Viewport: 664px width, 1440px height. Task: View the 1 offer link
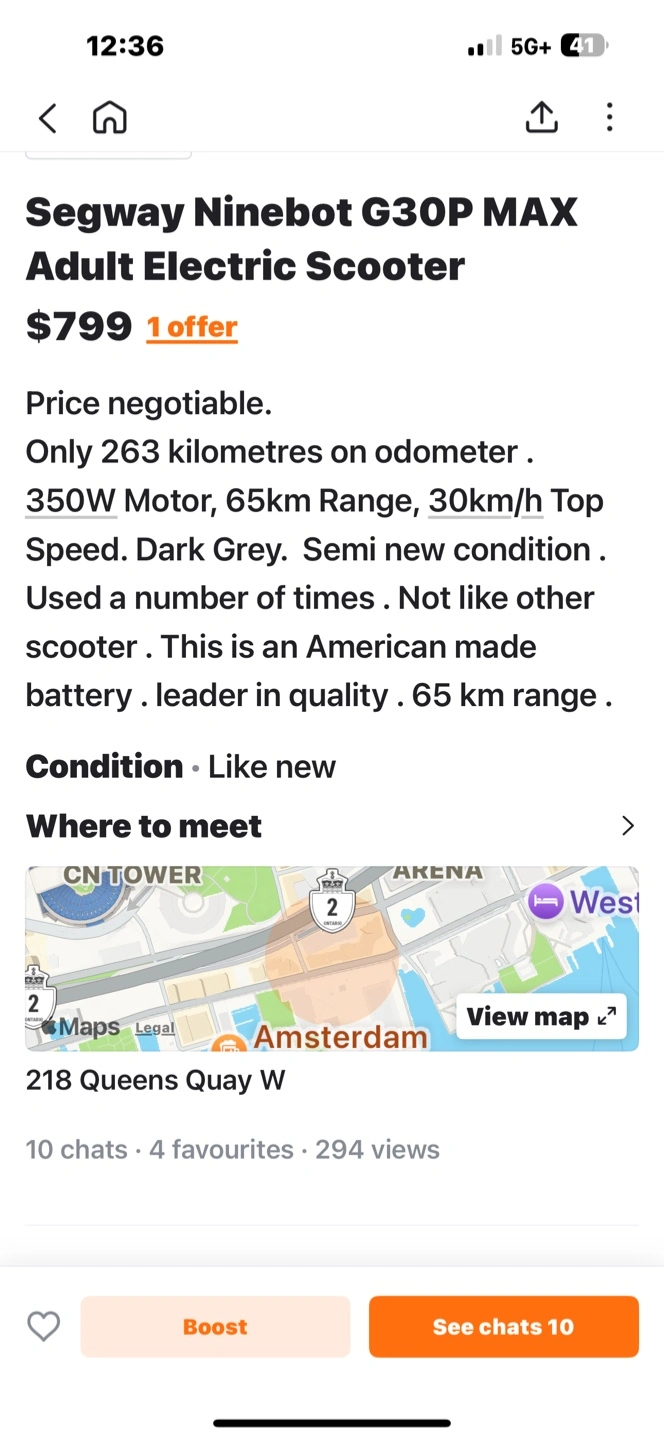(192, 327)
